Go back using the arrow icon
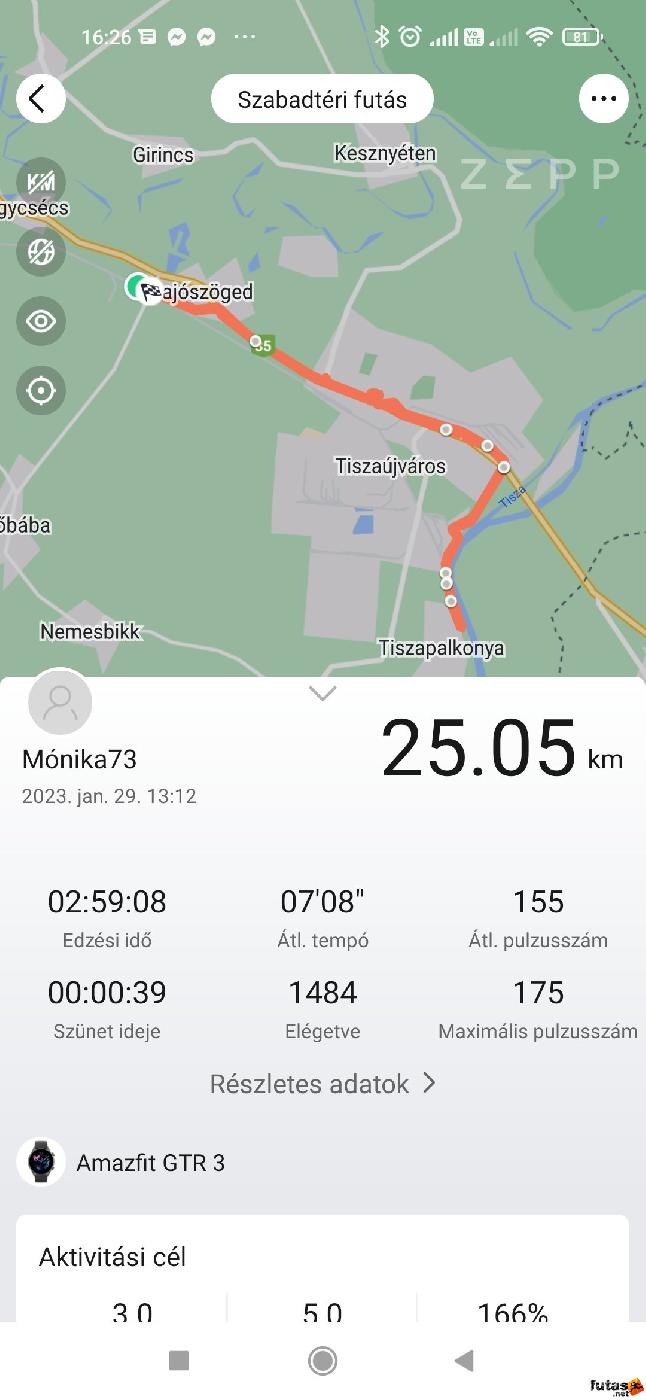Viewport: 646px width, 1400px height. 40,99
